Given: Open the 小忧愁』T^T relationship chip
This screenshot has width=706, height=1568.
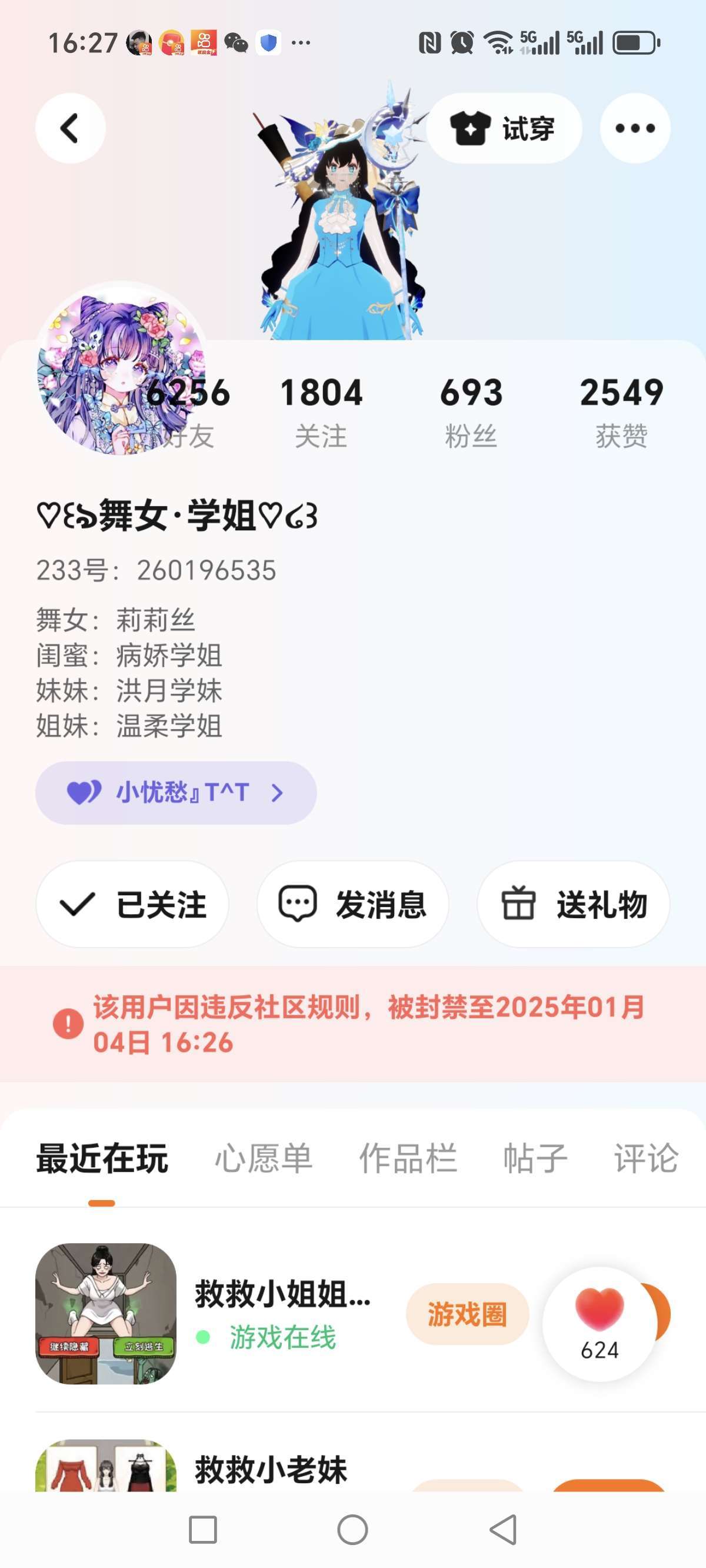Looking at the screenshot, I should click(176, 792).
